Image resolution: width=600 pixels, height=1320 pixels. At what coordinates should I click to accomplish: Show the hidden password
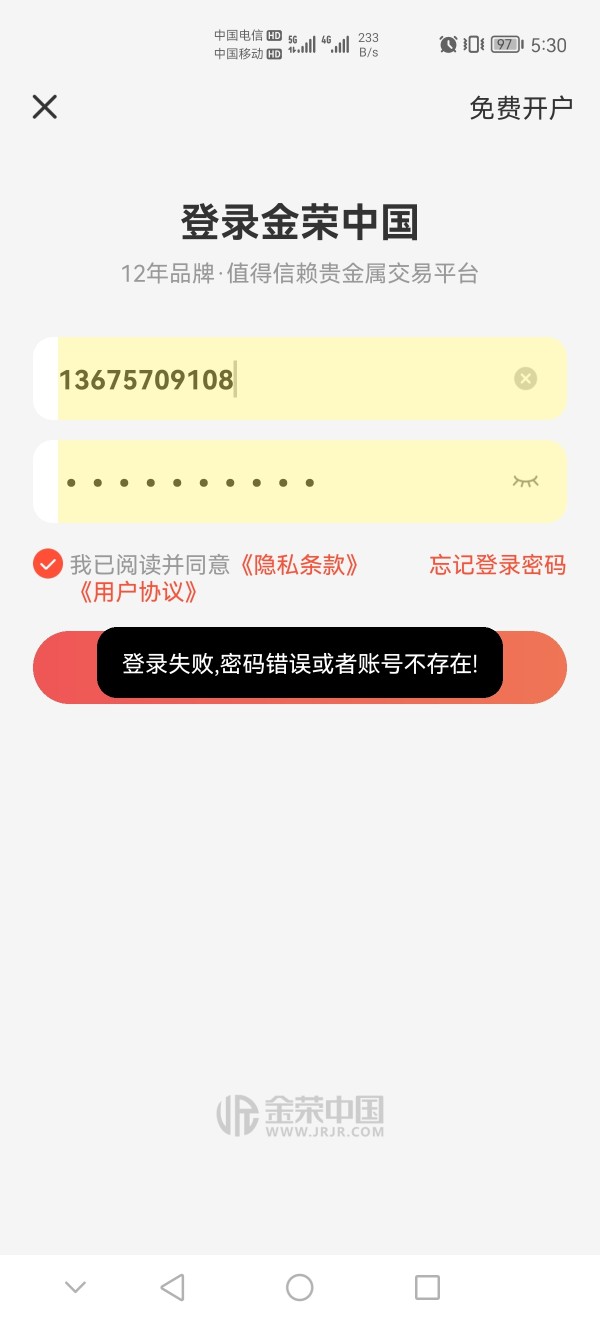(526, 481)
